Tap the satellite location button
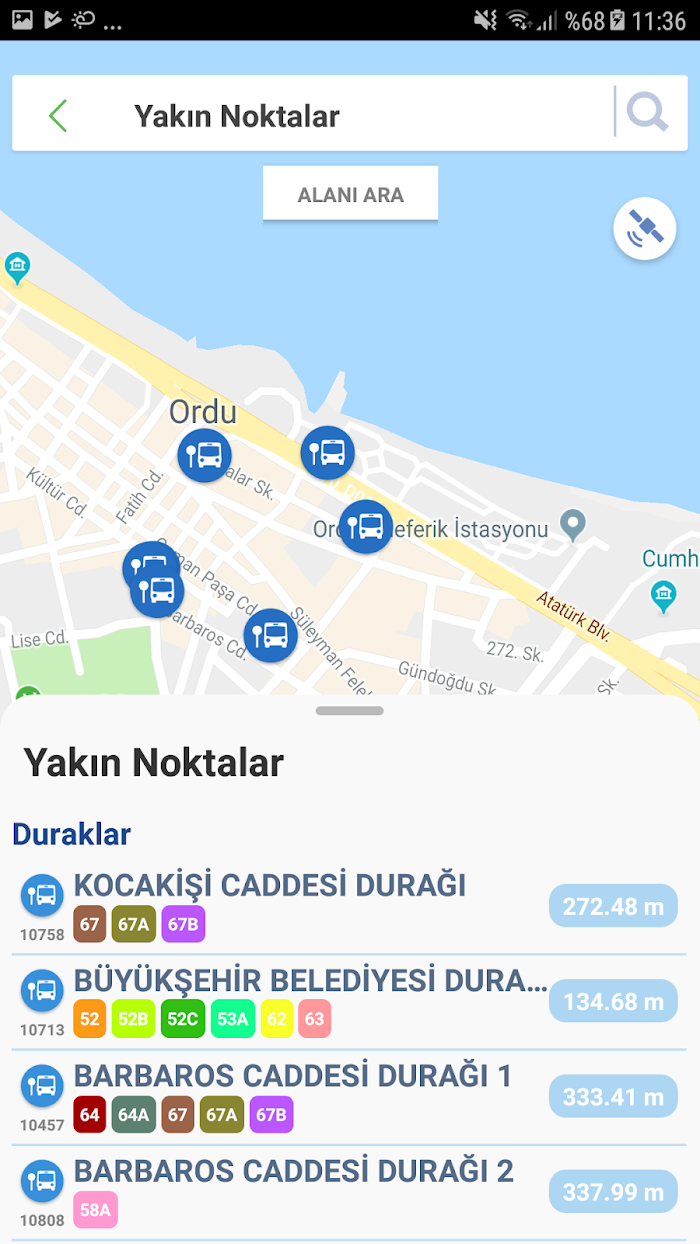Image resolution: width=700 pixels, height=1244 pixels. (645, 229)
